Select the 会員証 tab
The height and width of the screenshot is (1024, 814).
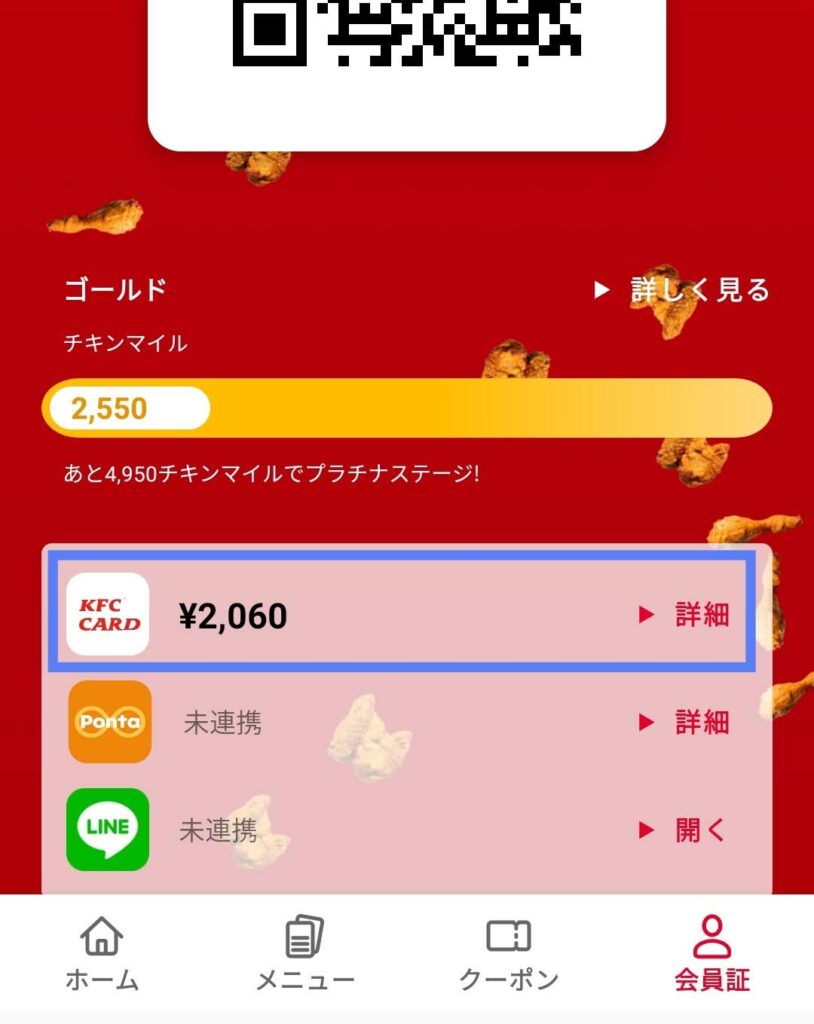[x=712, y=954]
